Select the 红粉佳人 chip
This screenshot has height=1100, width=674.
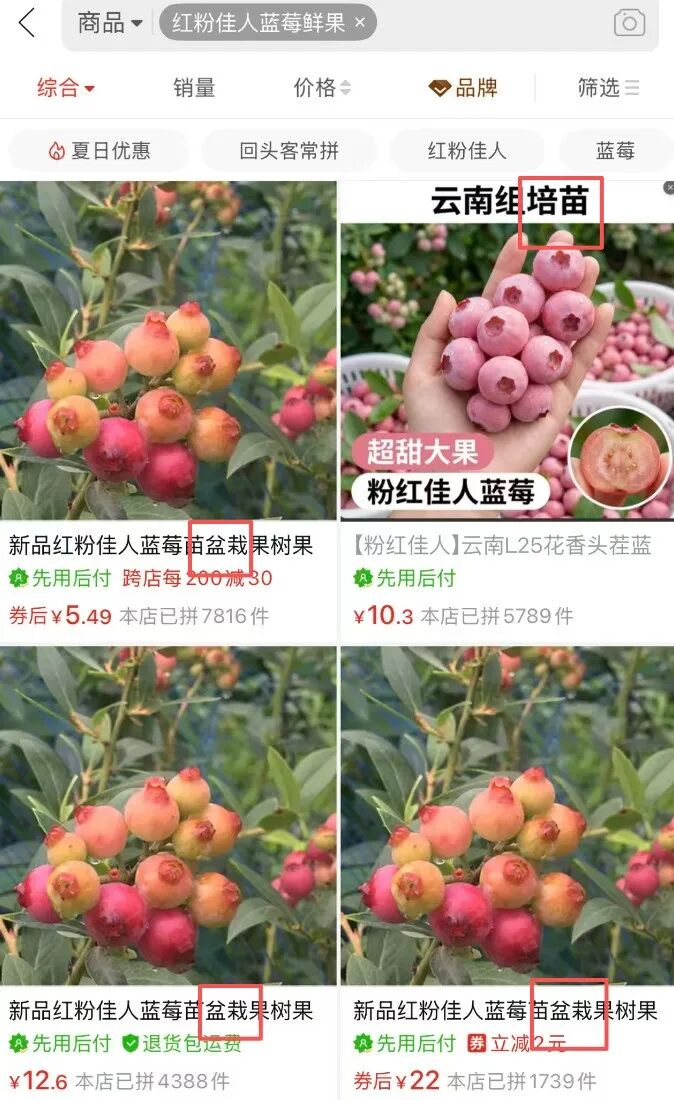pyautogui.click(x=467, y=151)
